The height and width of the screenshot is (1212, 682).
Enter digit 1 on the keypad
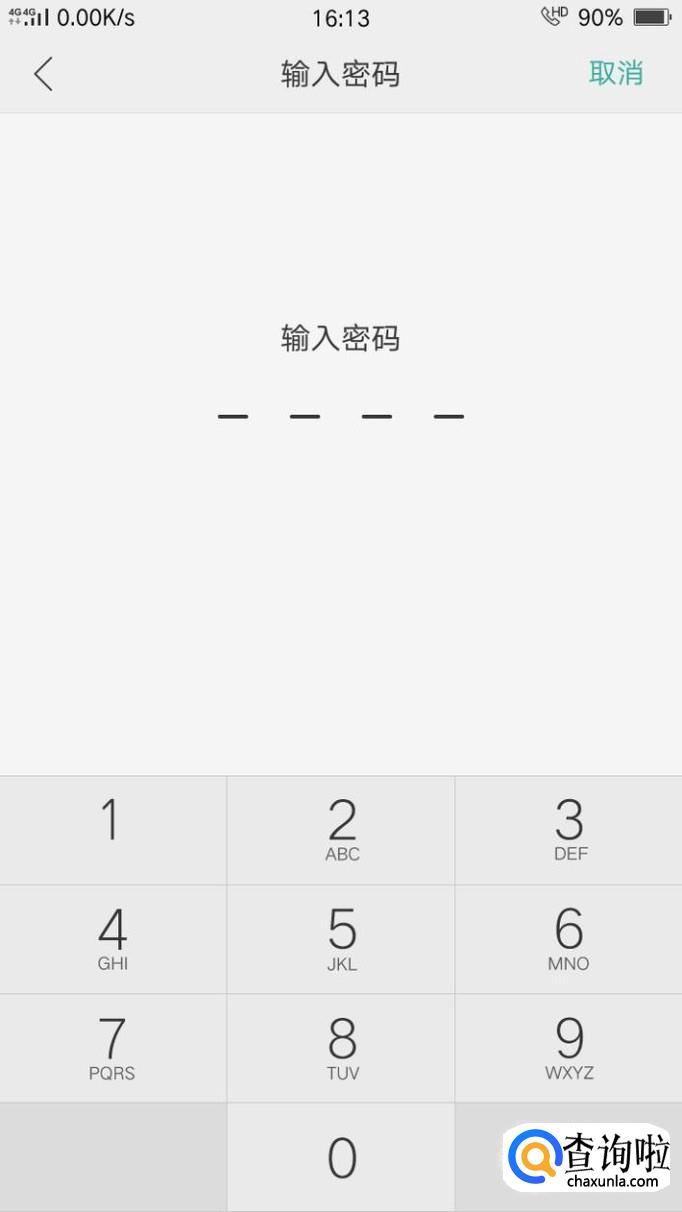point(113,830)
